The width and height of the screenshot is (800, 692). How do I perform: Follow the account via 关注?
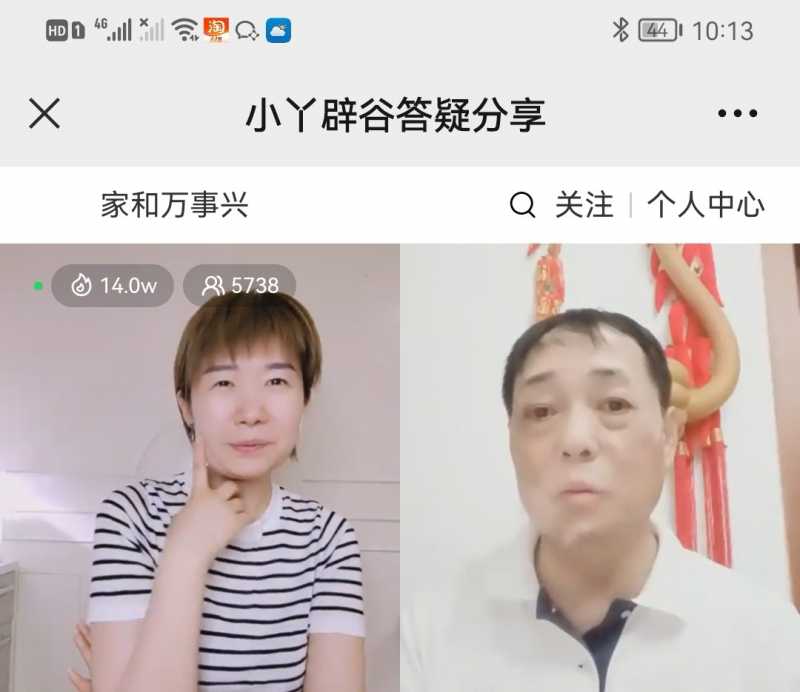(x=584, y=206)
